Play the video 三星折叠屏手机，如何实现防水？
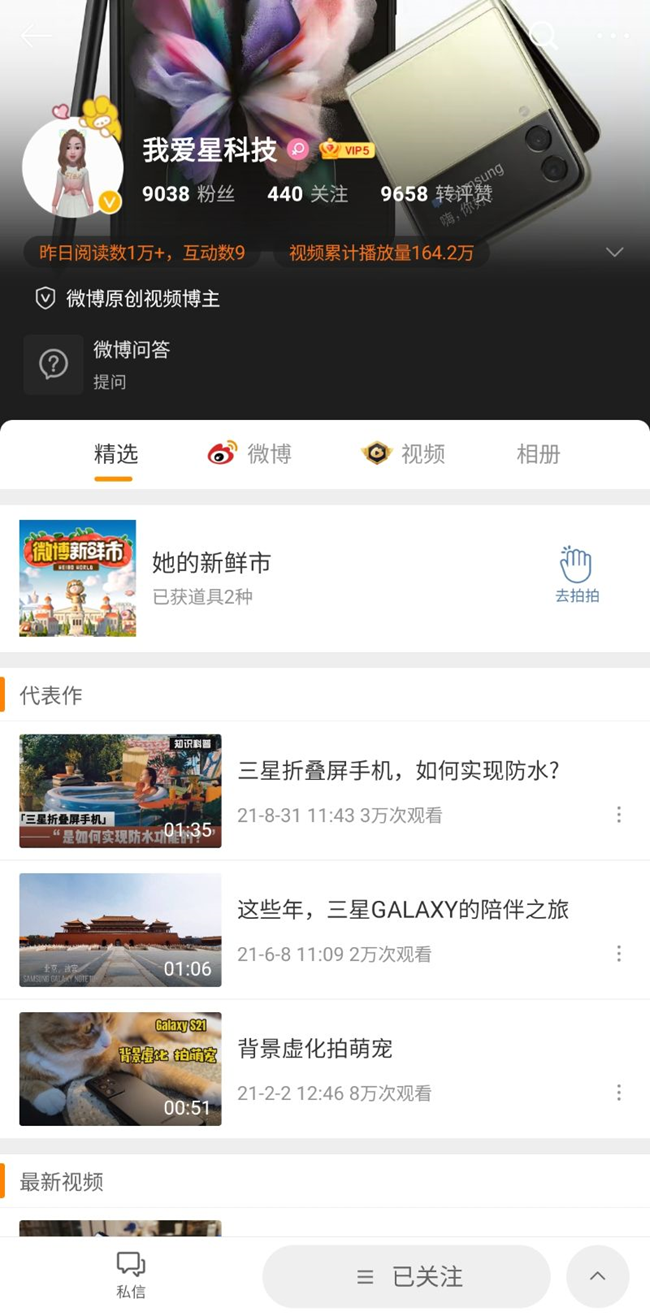The width and height of the screenshot is (650, 1316). [x=120, y=791]
